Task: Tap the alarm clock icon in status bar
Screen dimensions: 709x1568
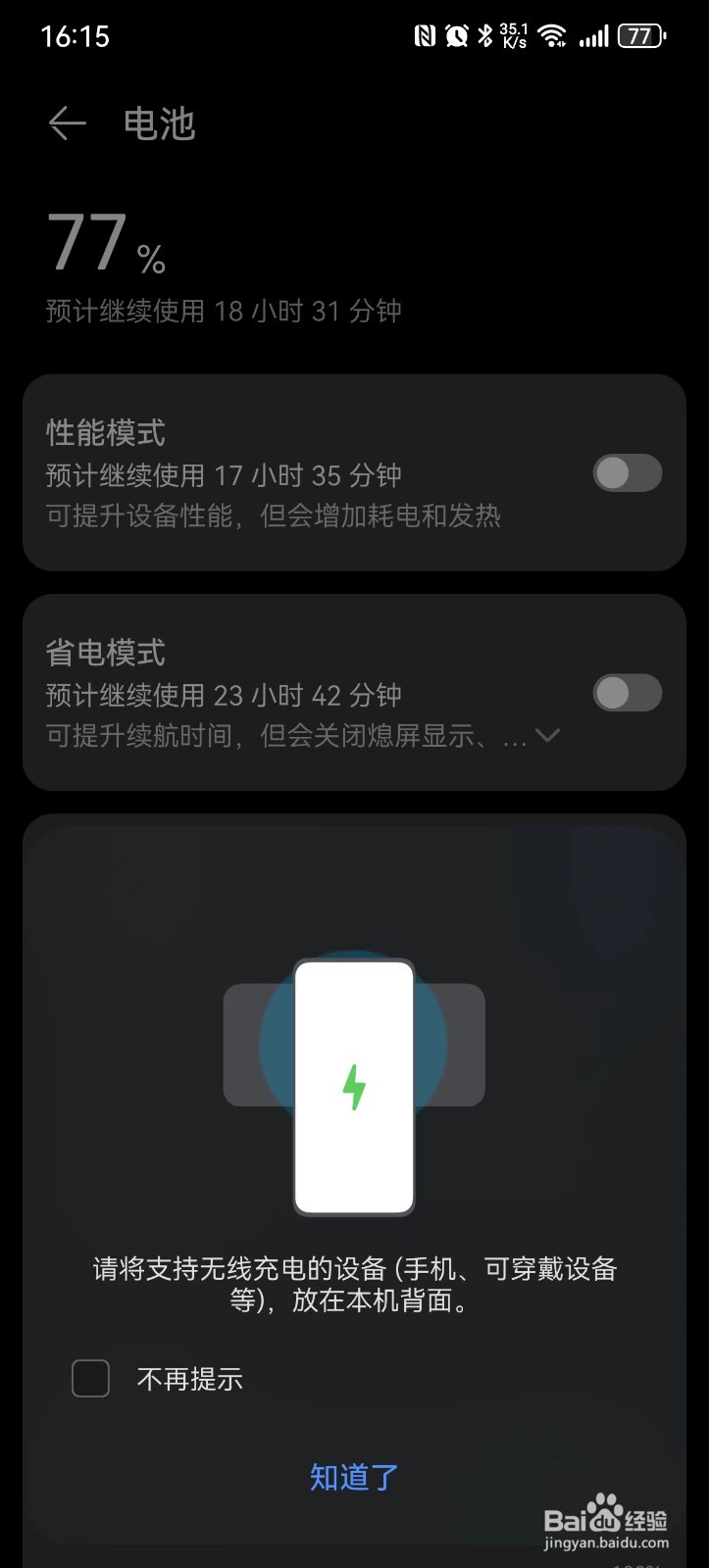Action: point(457,34)
